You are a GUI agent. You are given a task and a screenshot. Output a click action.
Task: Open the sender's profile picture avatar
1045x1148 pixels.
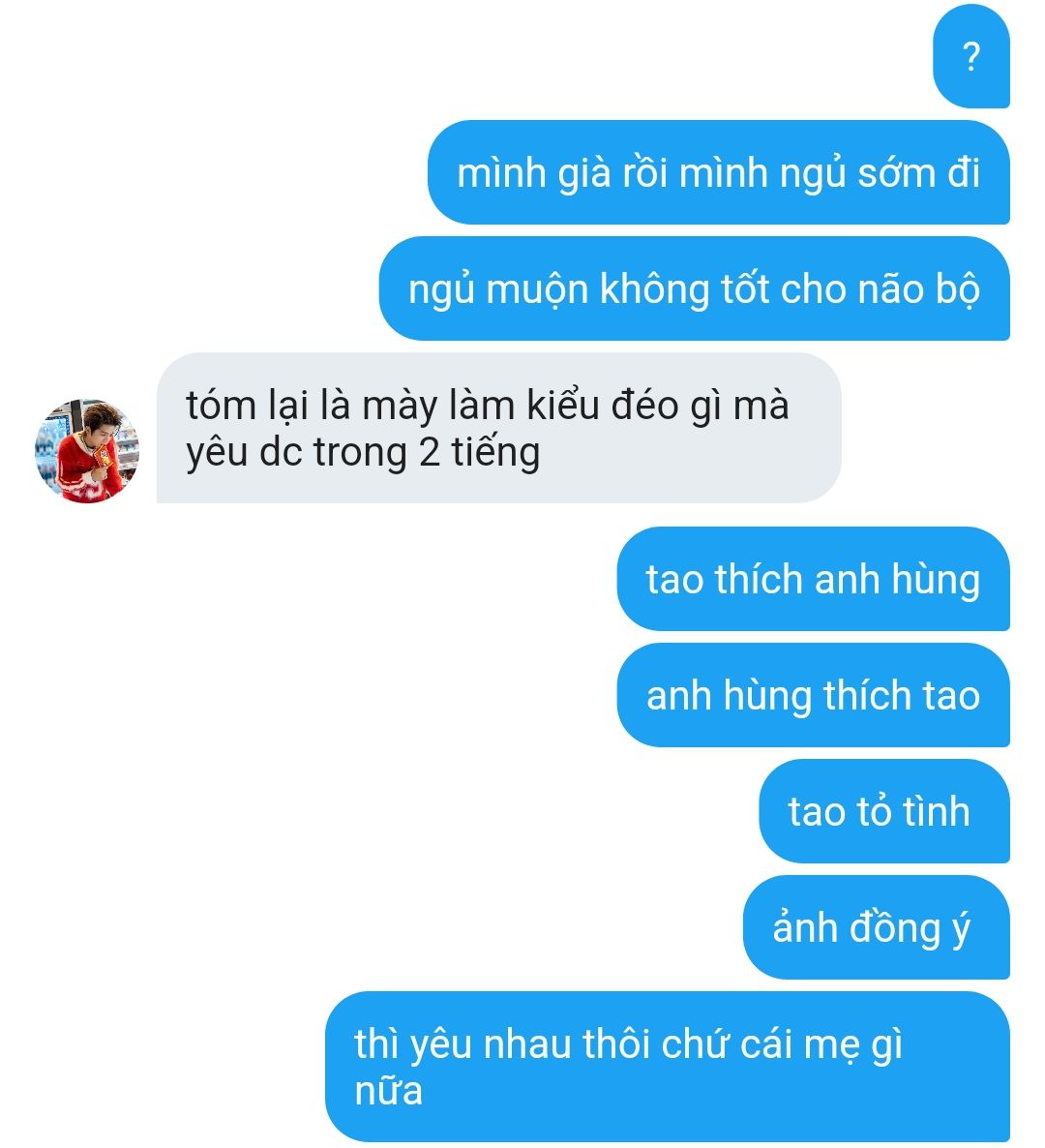tap(87, 451)
